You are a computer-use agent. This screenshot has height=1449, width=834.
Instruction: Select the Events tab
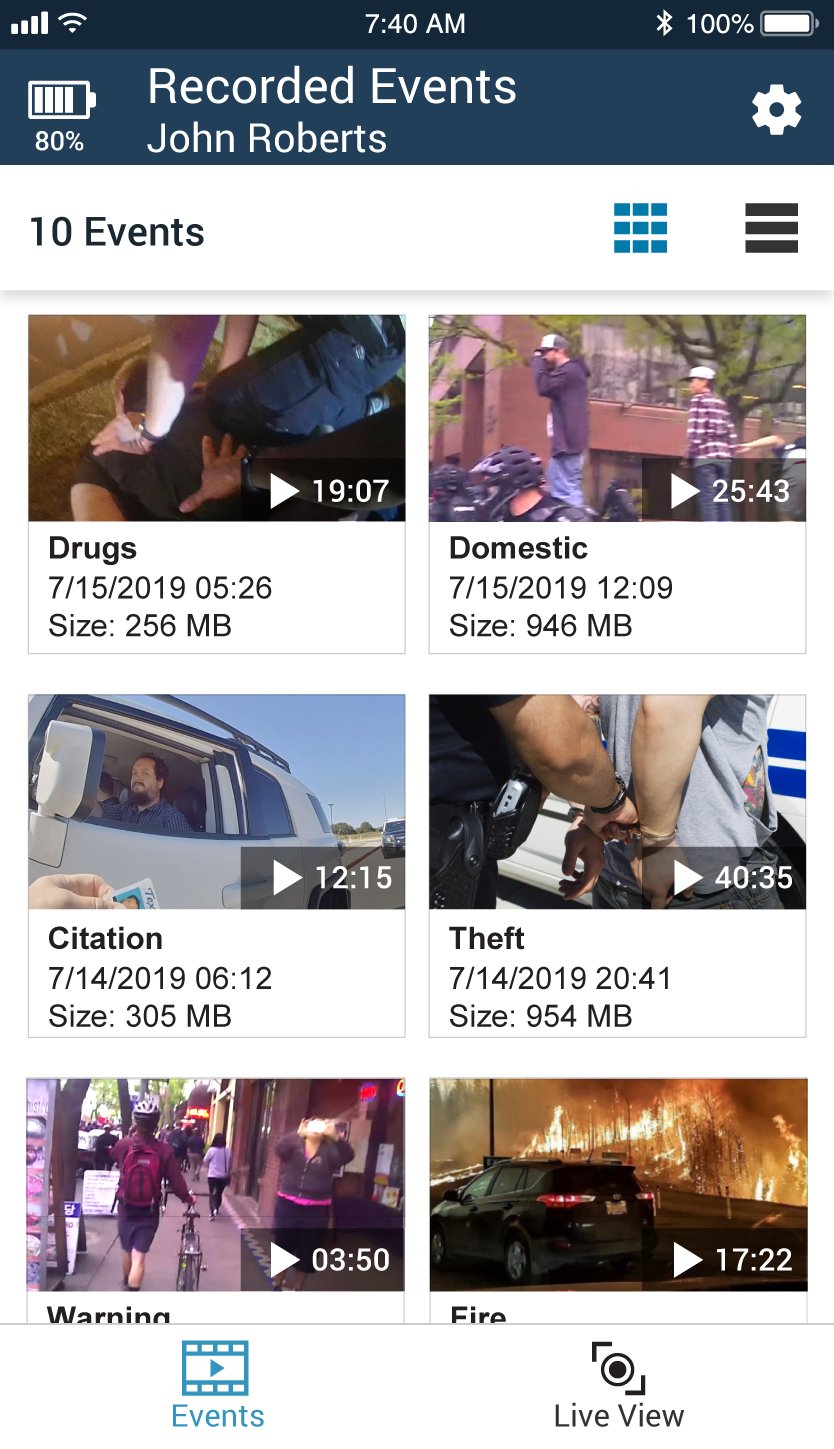217,1386
